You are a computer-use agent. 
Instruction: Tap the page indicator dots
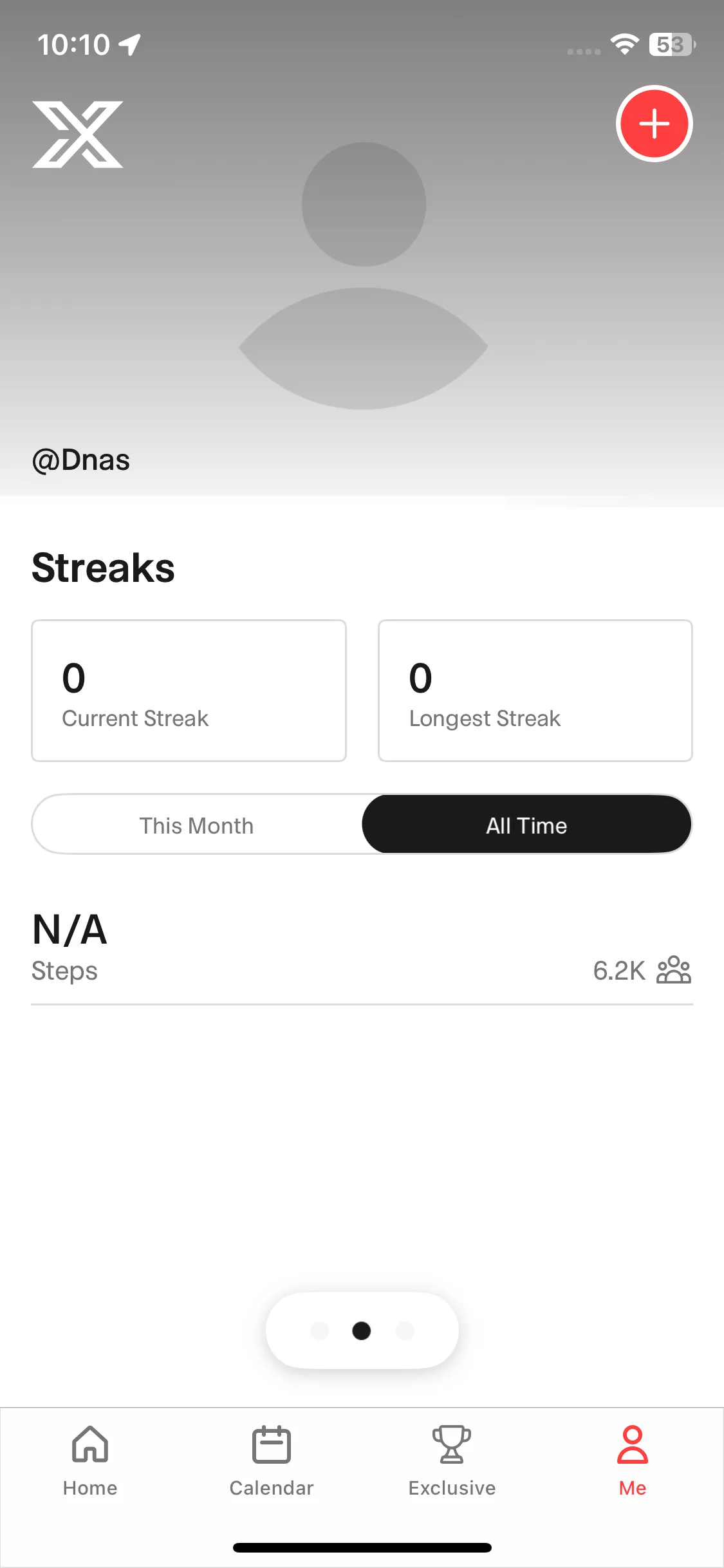(362, 1330)
